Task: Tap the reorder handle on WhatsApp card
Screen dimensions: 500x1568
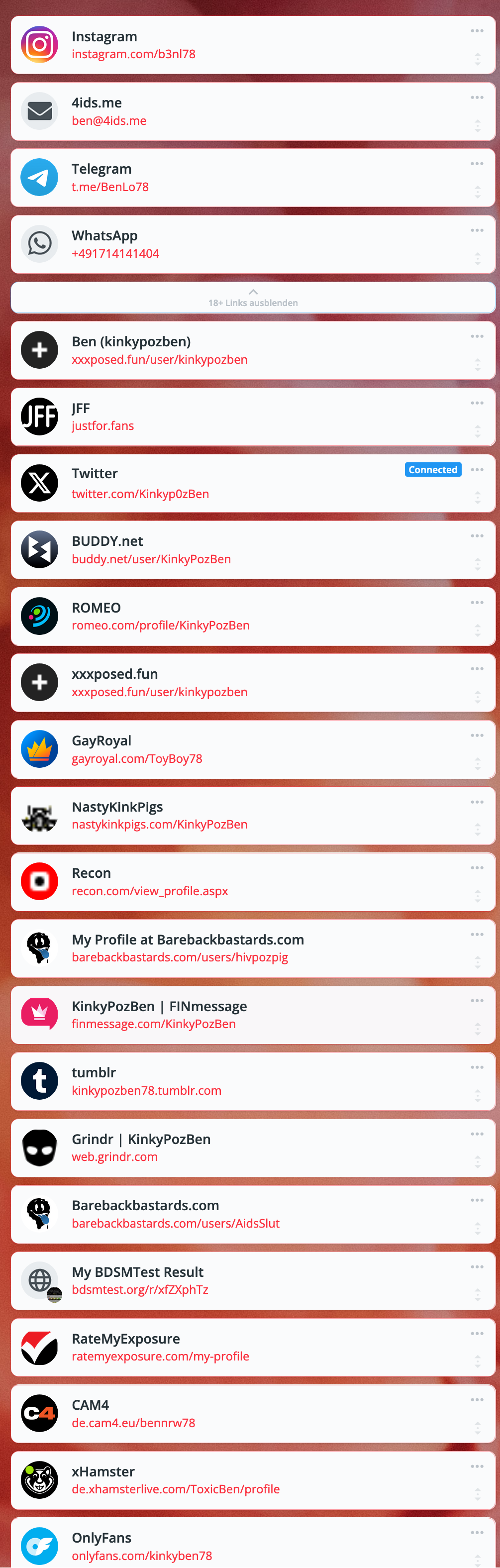Action: pyautogui.click(x=478, y=259)
